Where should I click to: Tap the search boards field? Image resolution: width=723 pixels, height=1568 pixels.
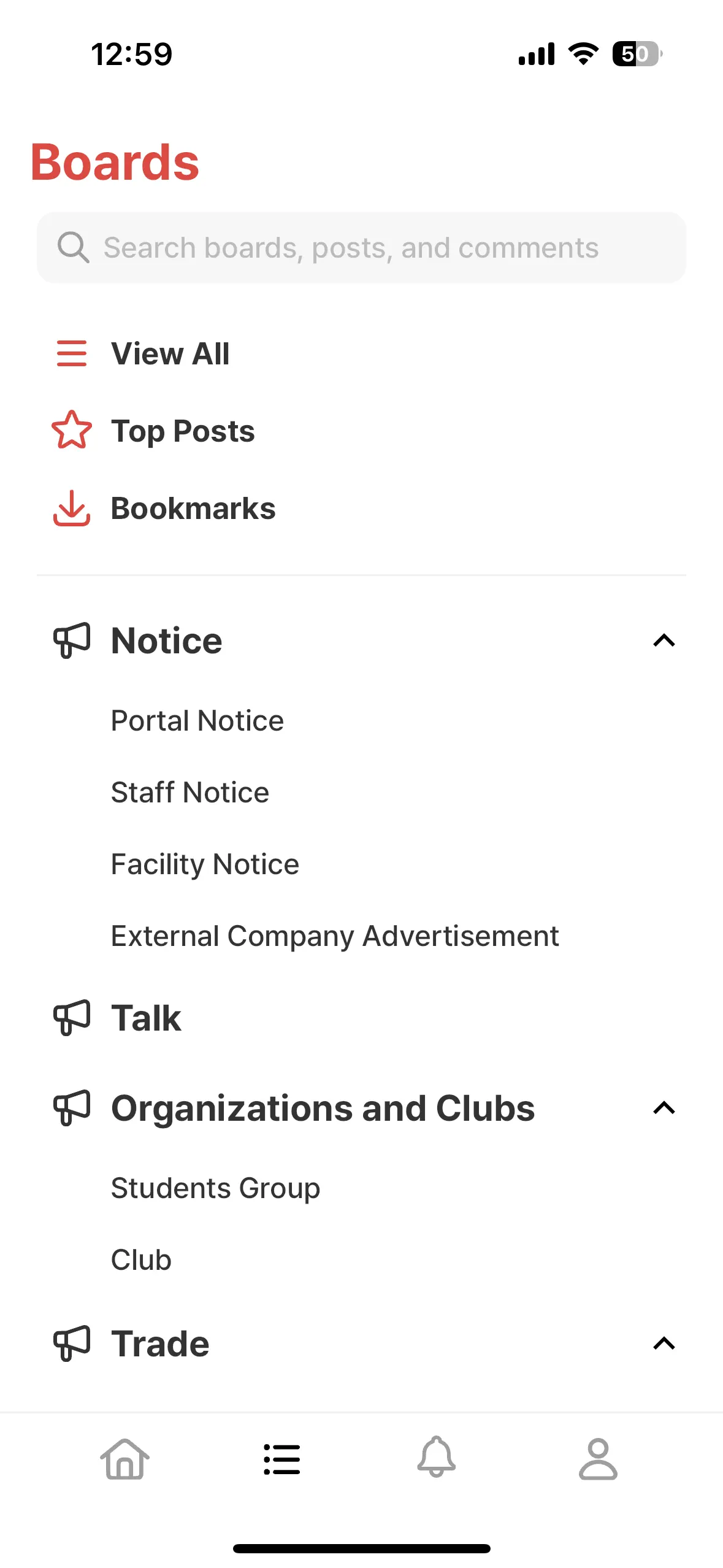point(361,248)
